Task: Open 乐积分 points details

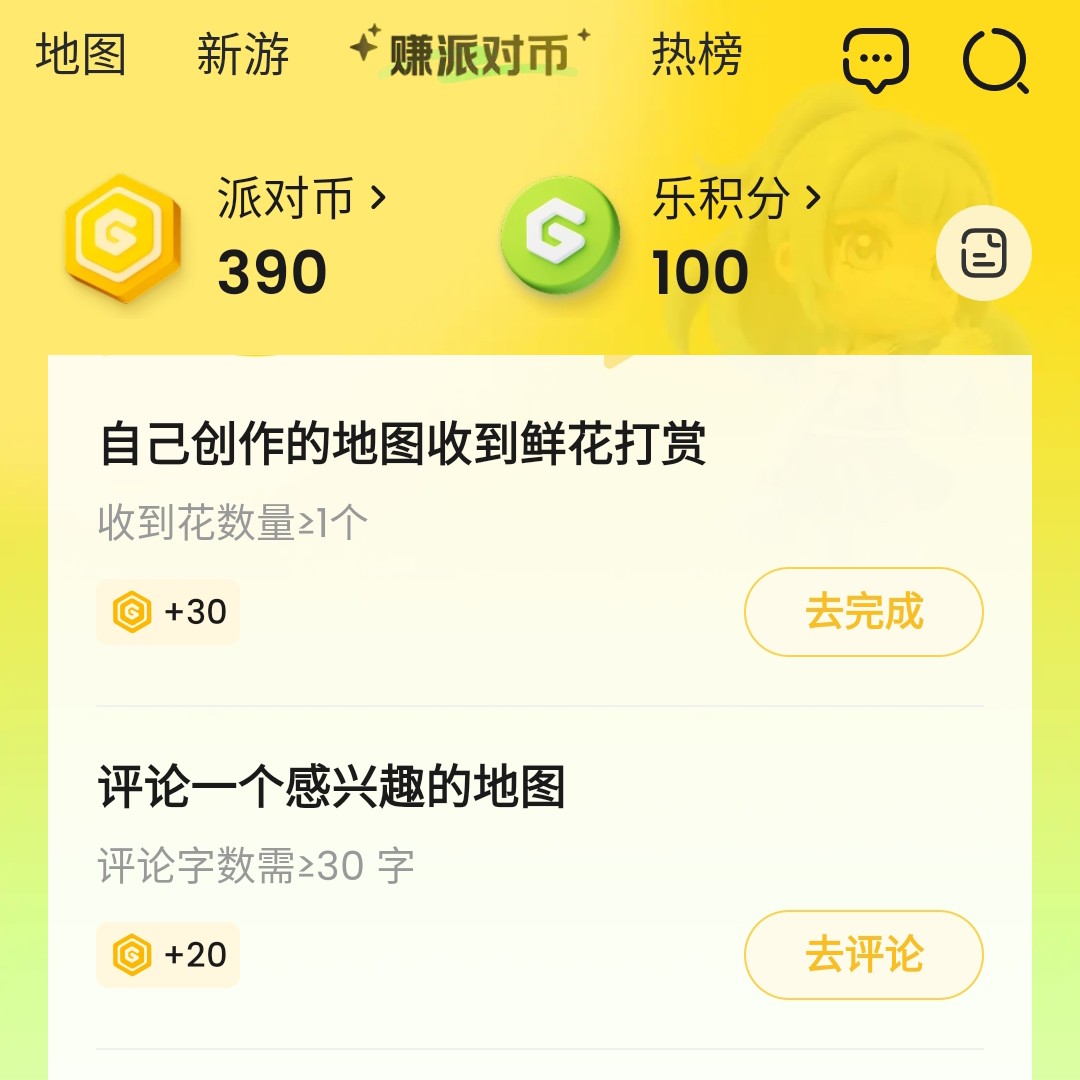Action: click(x=736, y=200)
